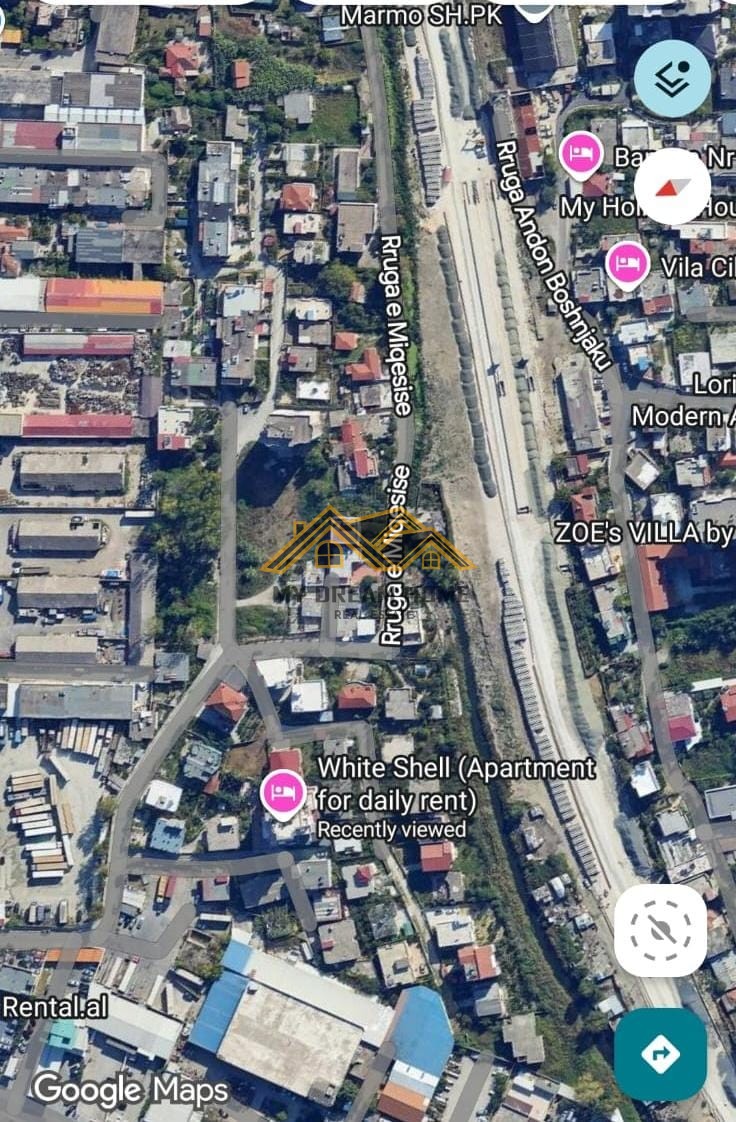This screenshot has height=1122, width=736.
Task: Select the Vila Cil hotel pin
Action: [627, 264]
